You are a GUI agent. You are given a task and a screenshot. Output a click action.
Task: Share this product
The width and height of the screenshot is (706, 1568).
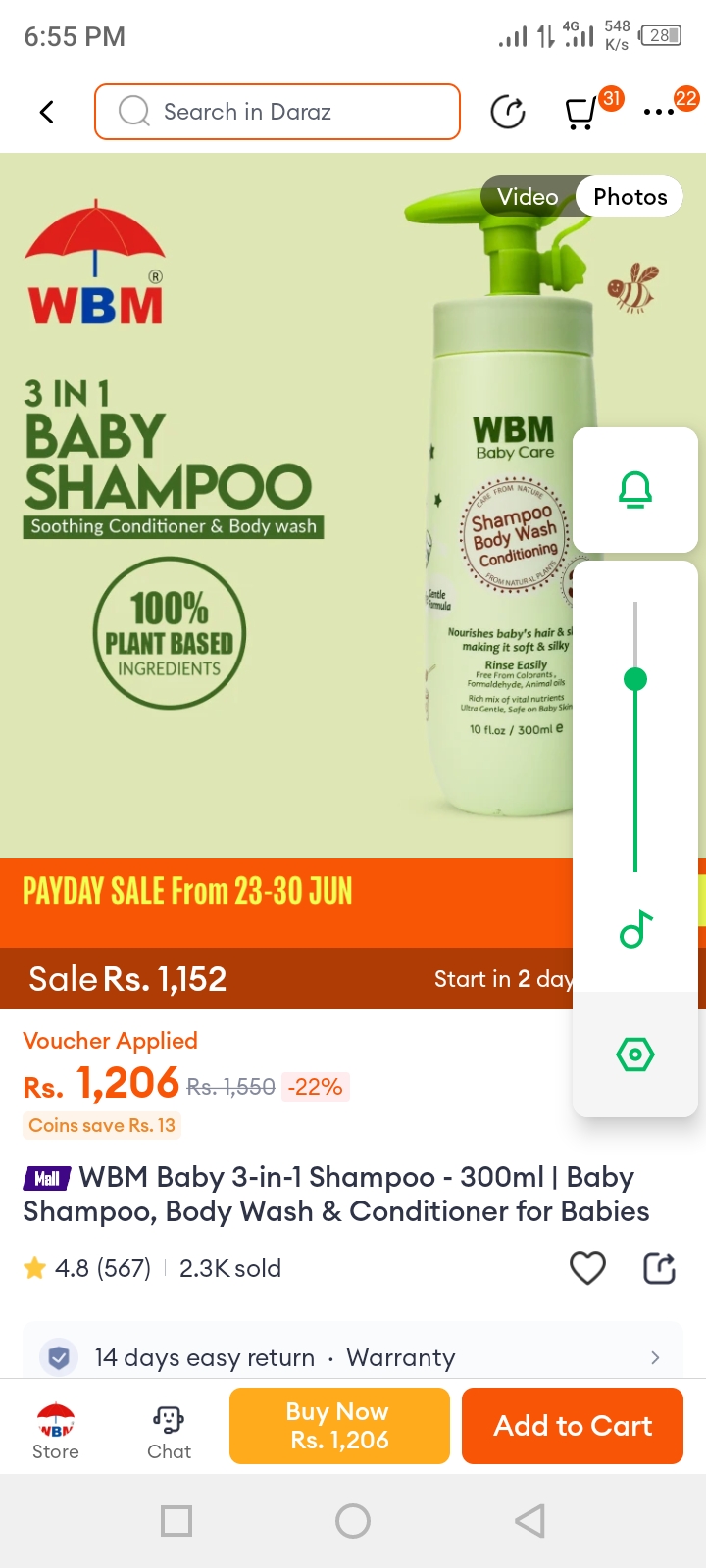click(x=659, y=1268)
